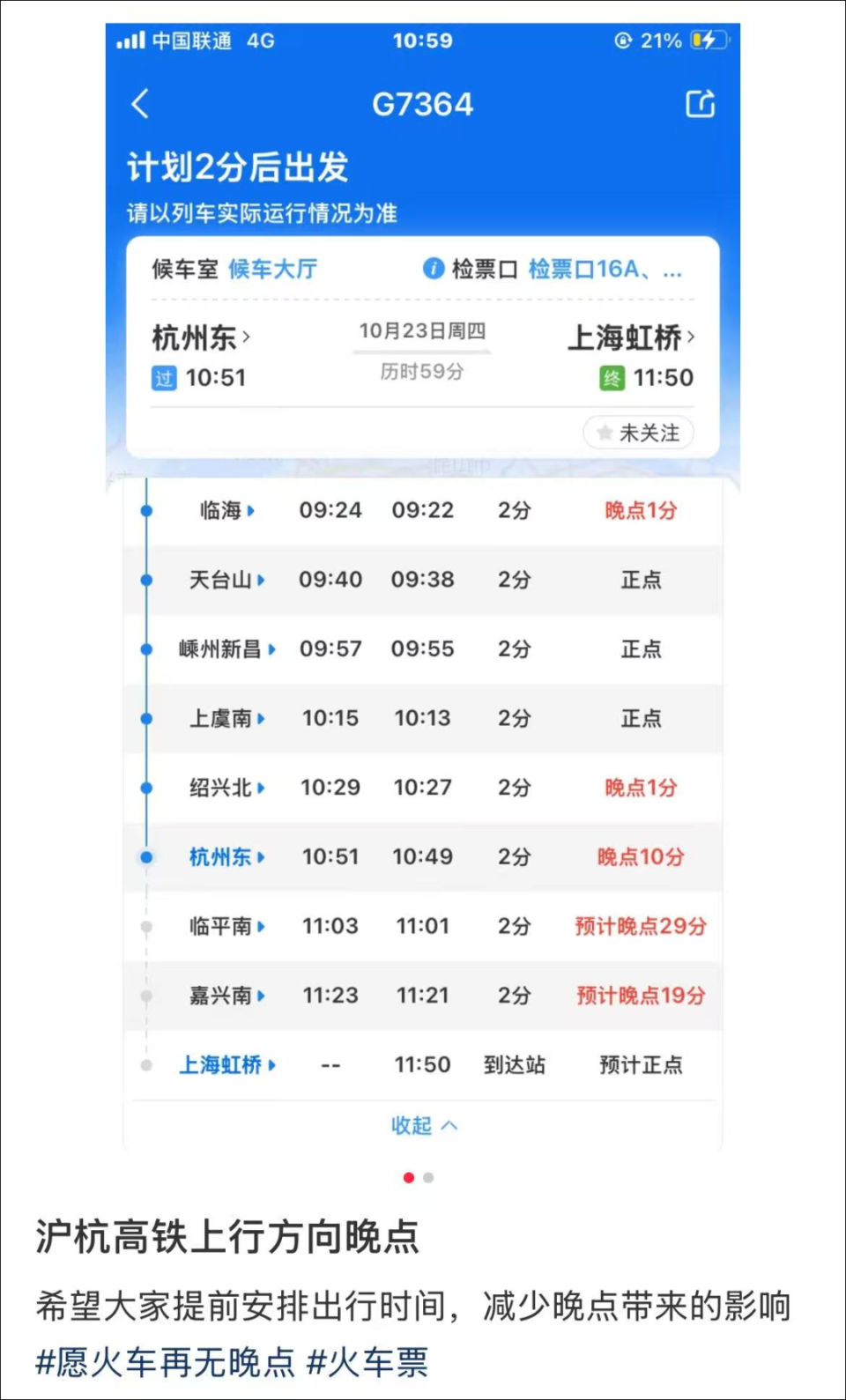
Task: Open the share icon for train G7364
Action: 701,103
